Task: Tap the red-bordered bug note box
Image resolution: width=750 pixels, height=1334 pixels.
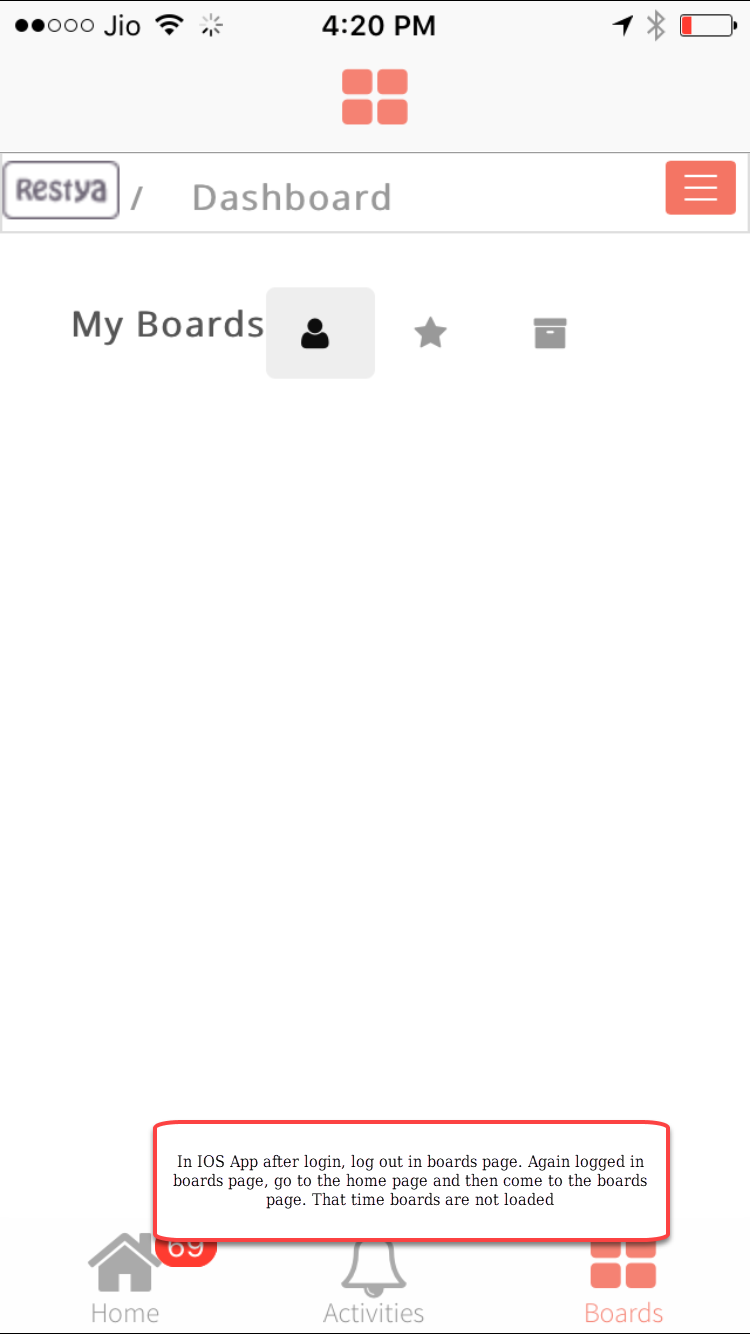Action: click(411, 1181)
